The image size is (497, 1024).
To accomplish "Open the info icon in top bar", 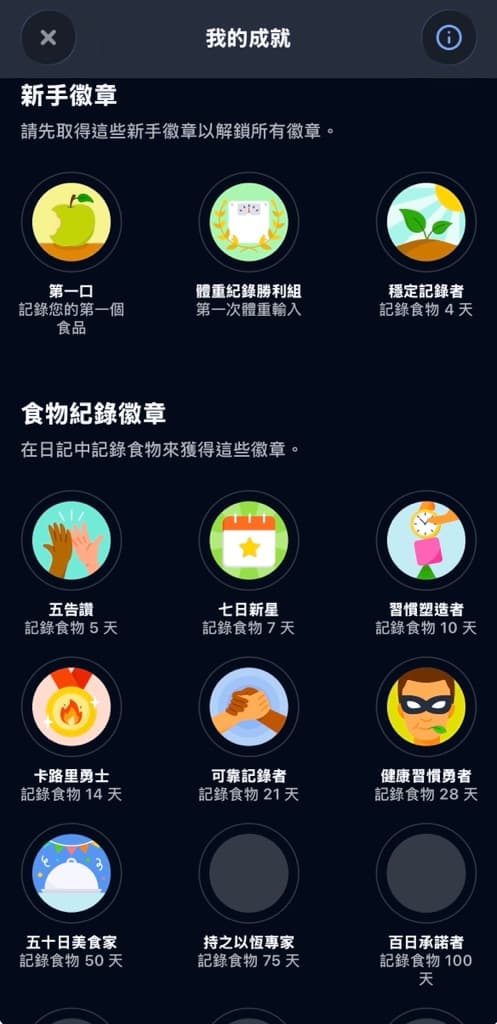I will tap(449, 38).
